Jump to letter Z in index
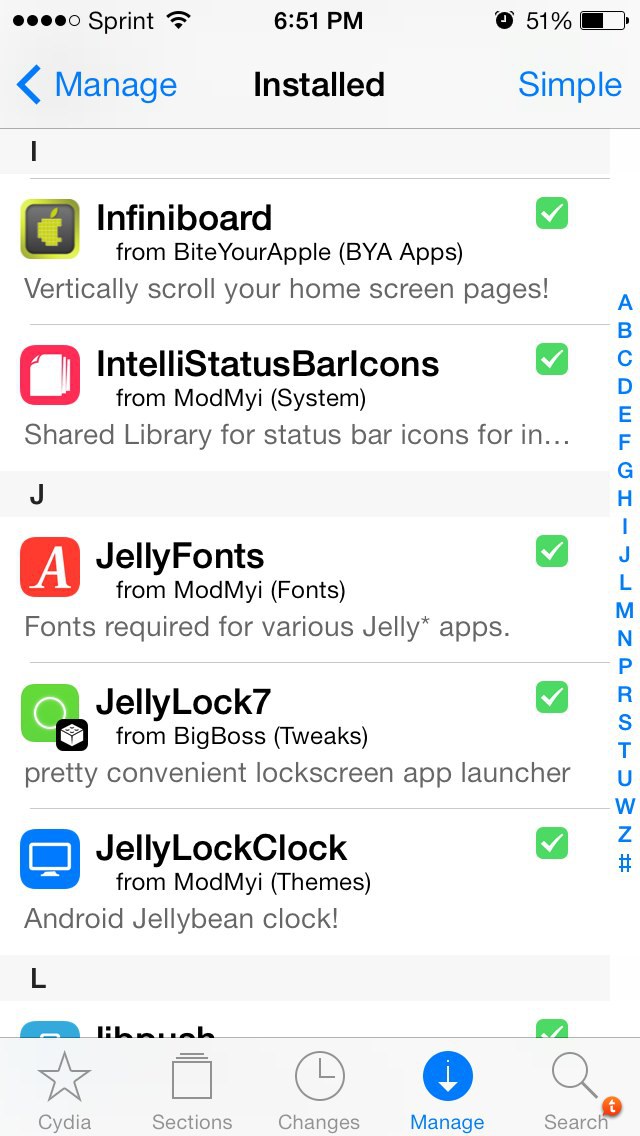The width and height of the screenshot is (640, 1136). click(x=625, y=834)
